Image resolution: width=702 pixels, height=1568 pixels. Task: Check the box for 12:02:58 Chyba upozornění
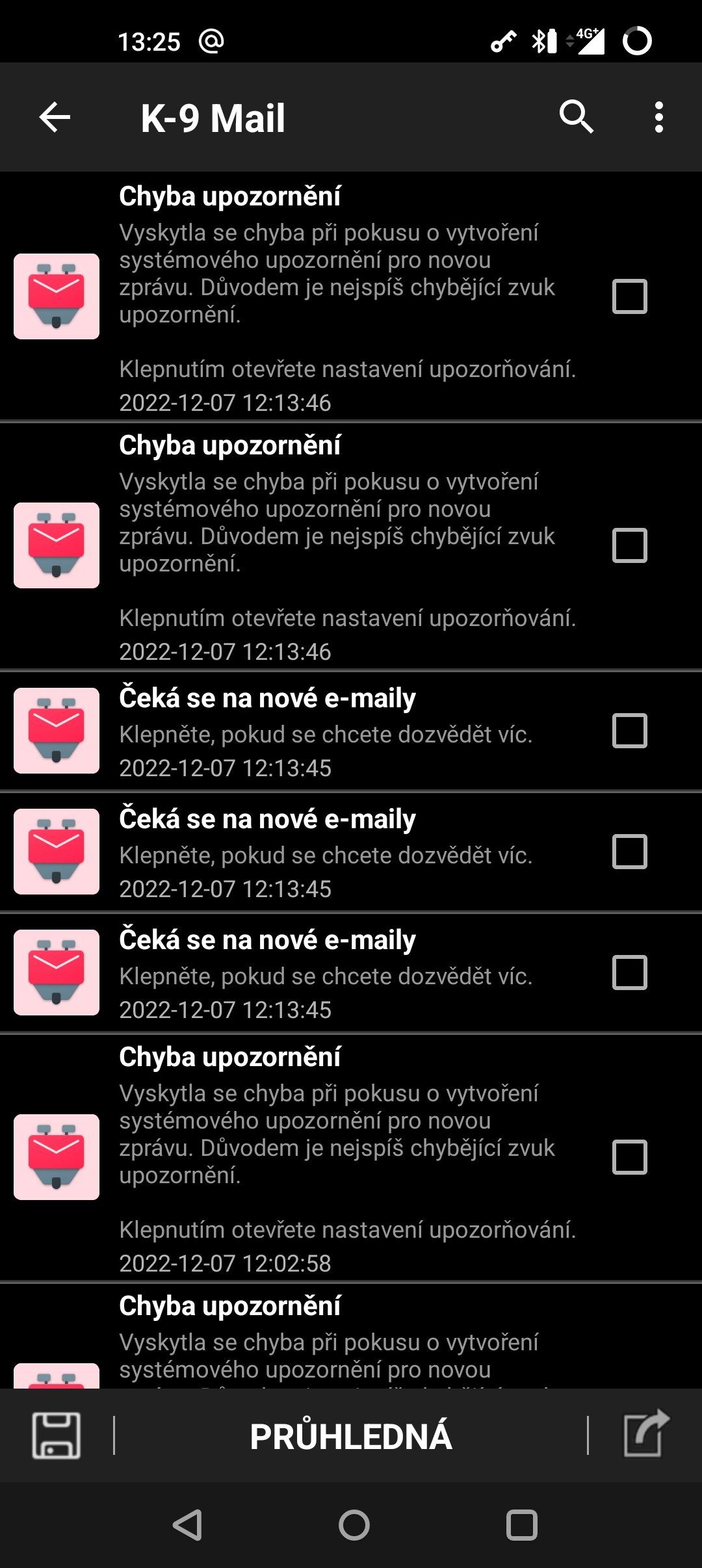pos(629,1157)
